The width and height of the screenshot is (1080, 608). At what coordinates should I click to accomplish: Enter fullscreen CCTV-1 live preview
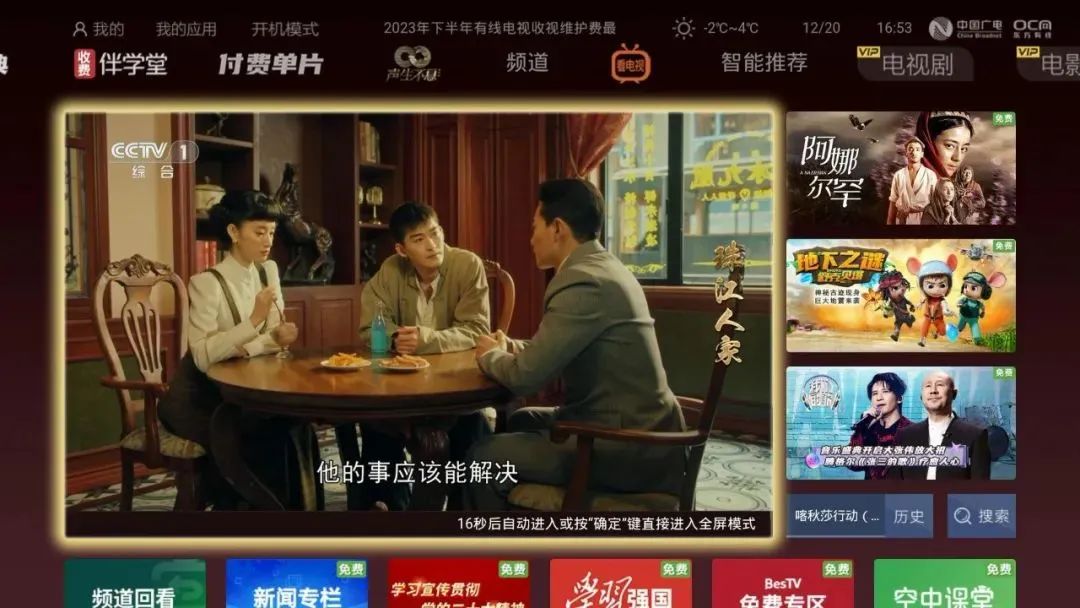point(419,320)
